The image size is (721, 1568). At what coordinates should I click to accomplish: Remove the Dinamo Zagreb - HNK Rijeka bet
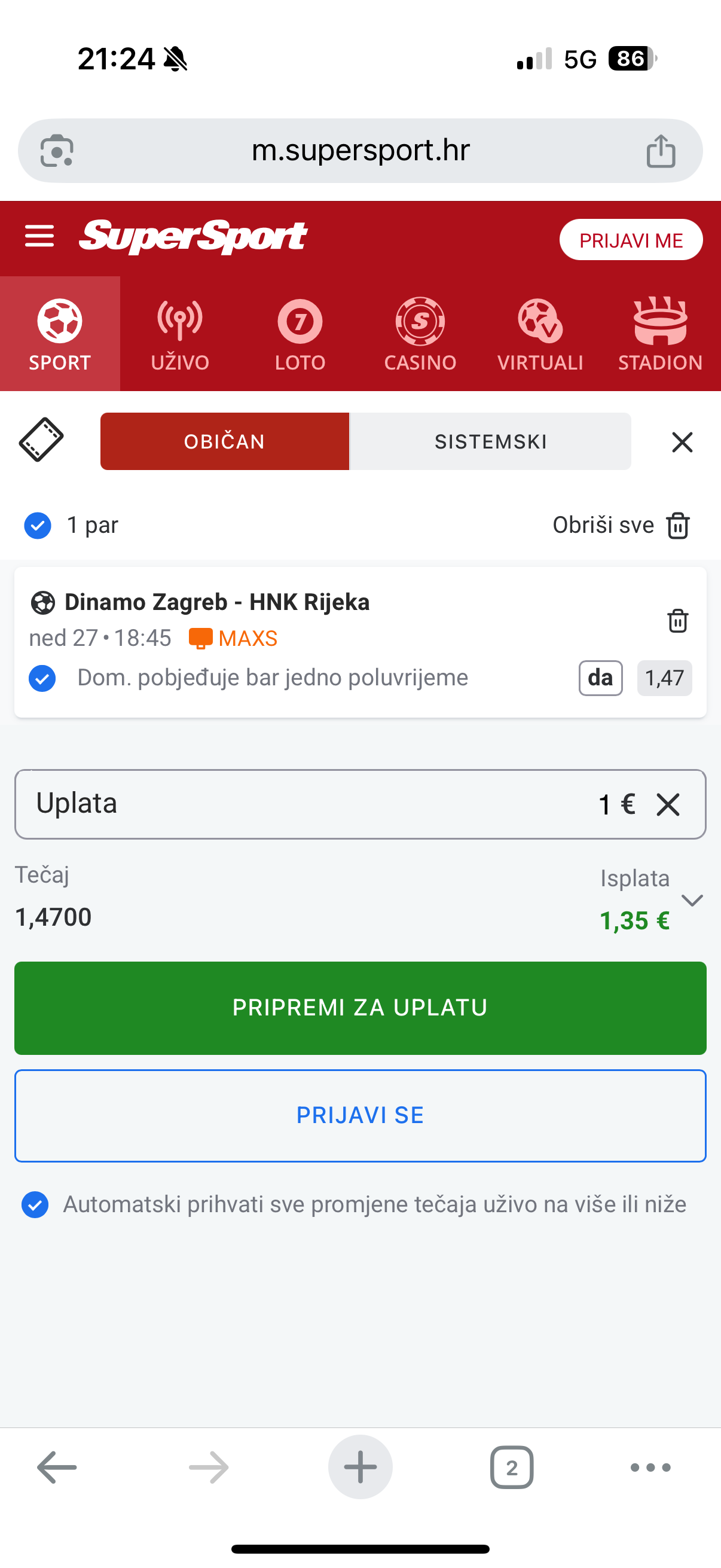(677, 621)
